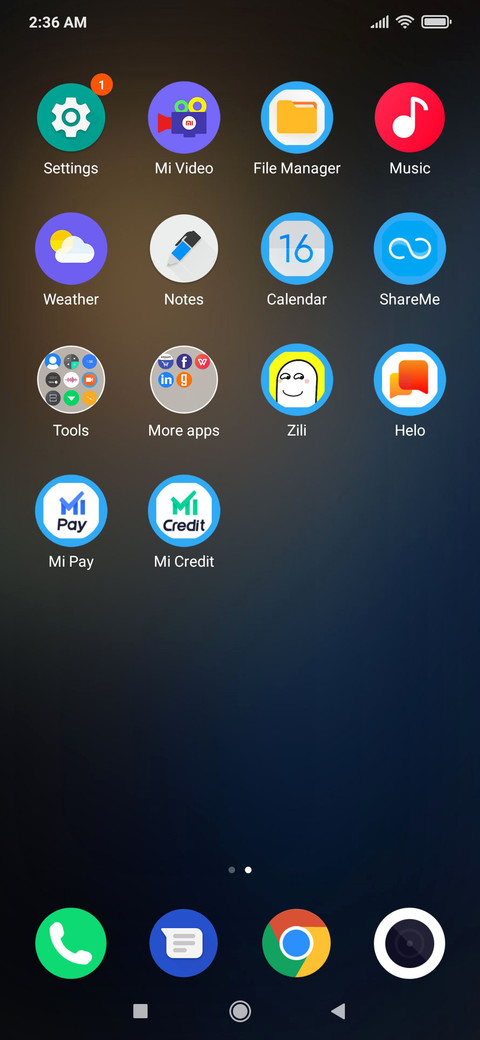
Task: Open the Camera app in the dock
Action: [410, 942]
